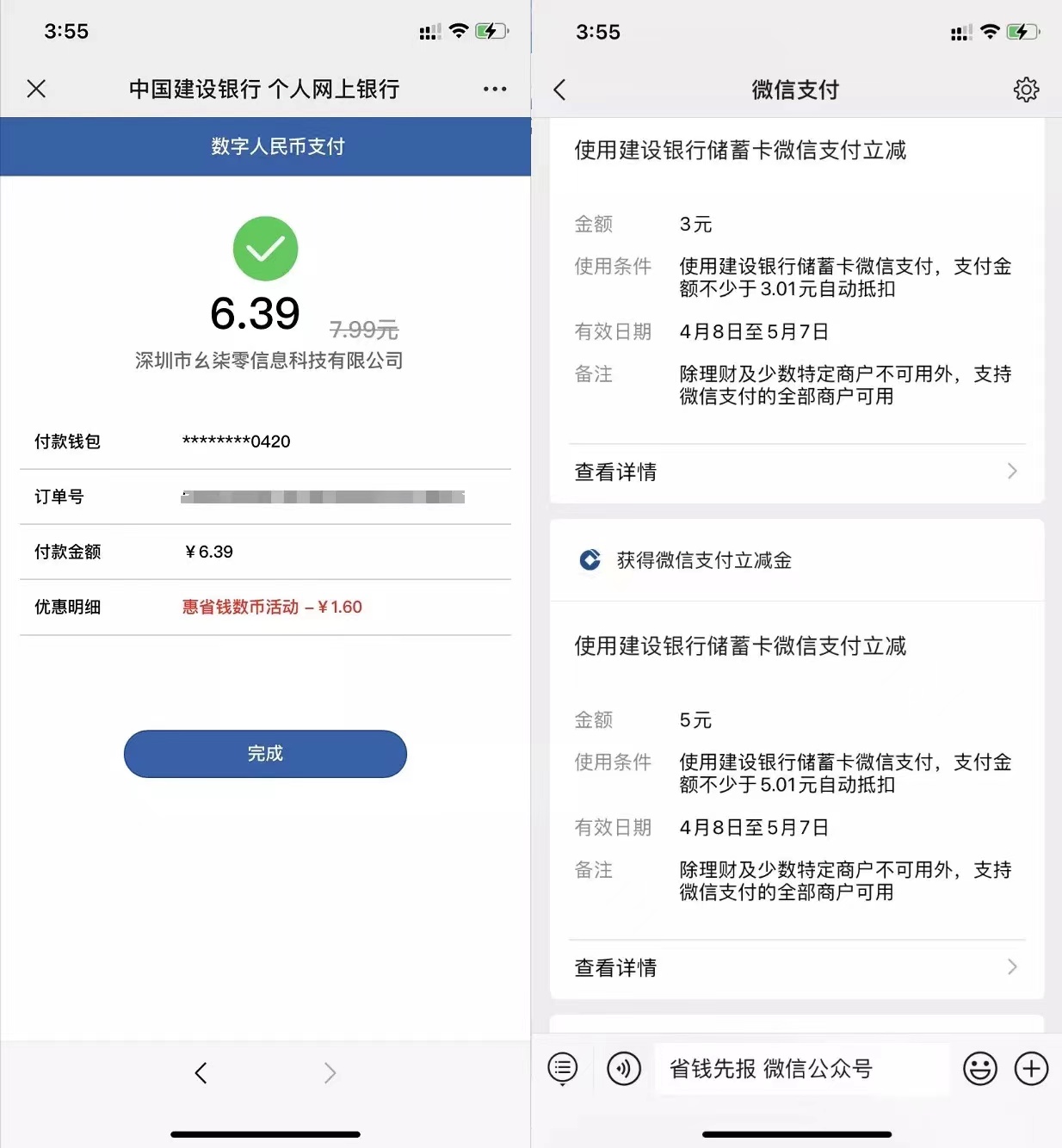Open 查看详情 for the 5元 立减 coupon
Viewport: 1062px width, 1148px height.
pos(796,967)
